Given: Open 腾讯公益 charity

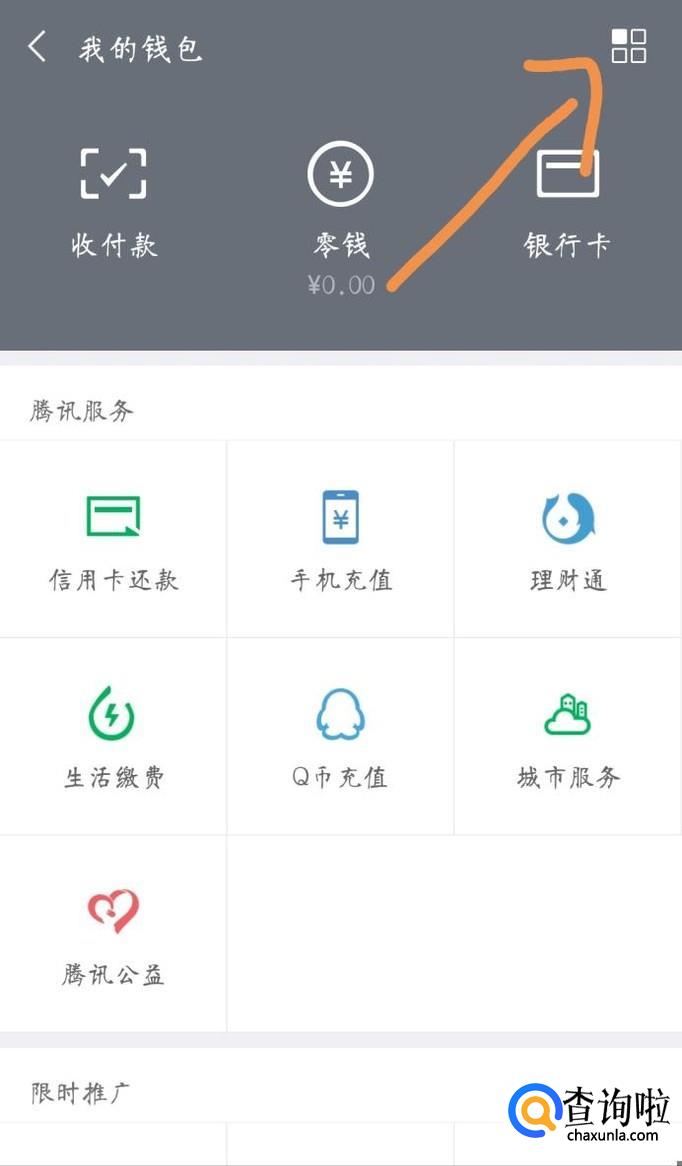Looking at the screenshot, I should point(113,933).
